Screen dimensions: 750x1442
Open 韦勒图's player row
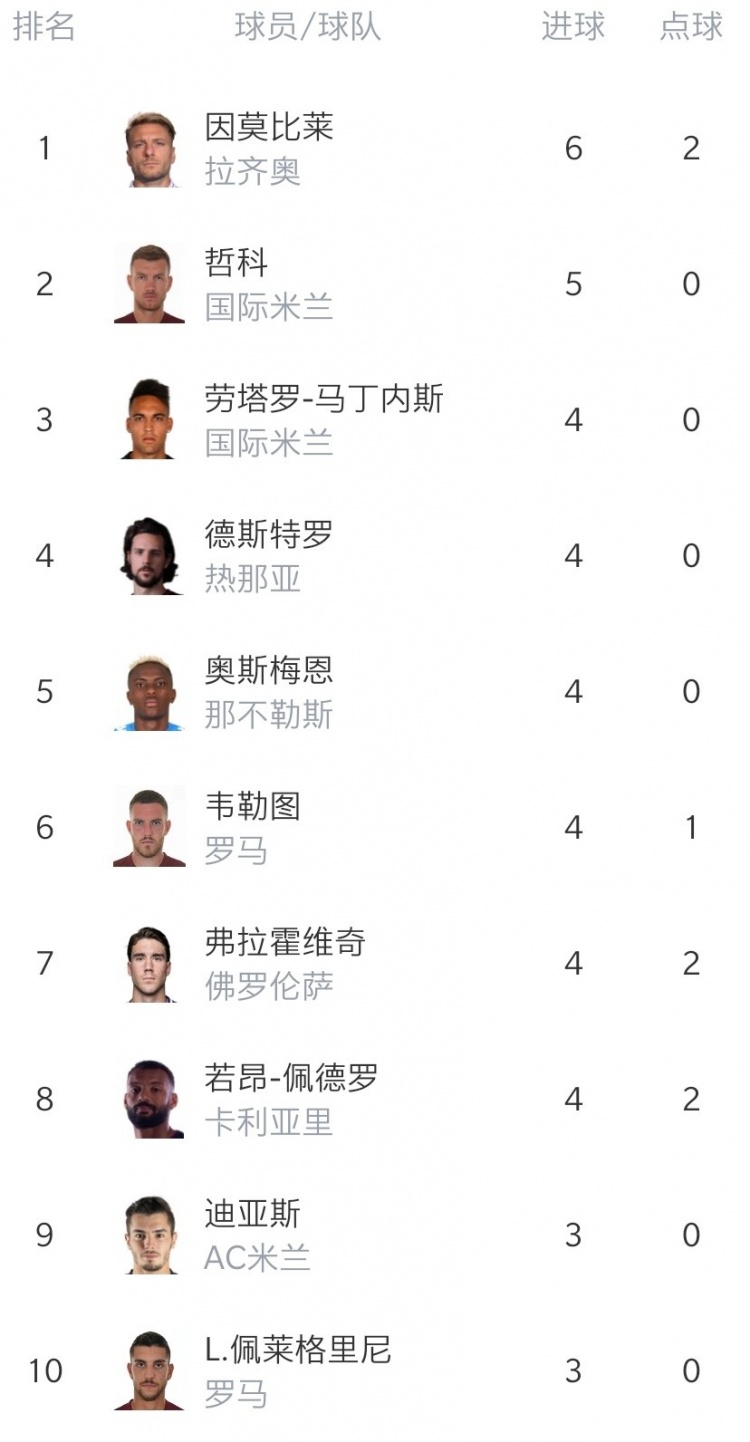click(x=375, y=828)
